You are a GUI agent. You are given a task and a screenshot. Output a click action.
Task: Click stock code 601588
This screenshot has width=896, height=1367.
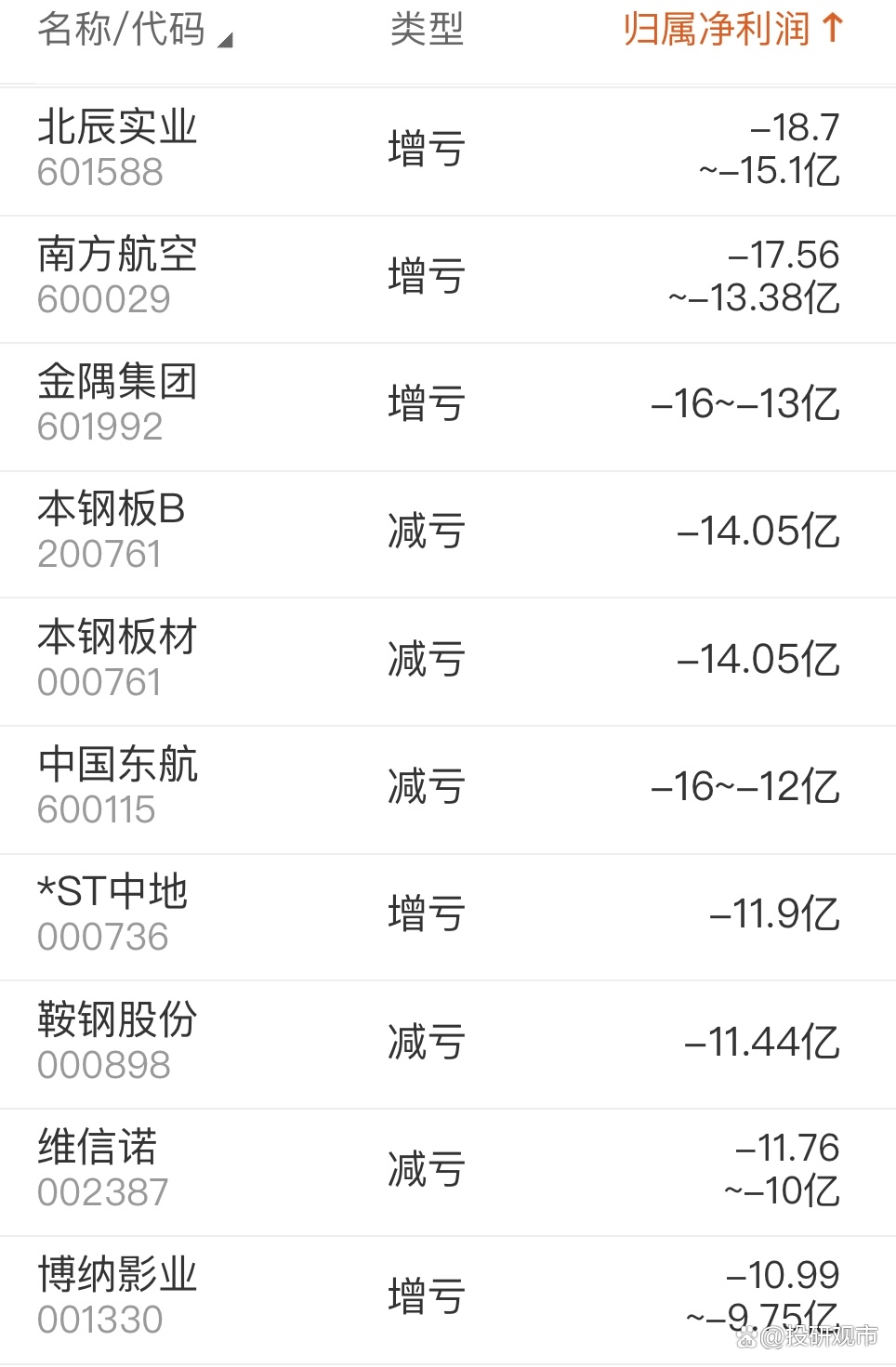point(102,172)
